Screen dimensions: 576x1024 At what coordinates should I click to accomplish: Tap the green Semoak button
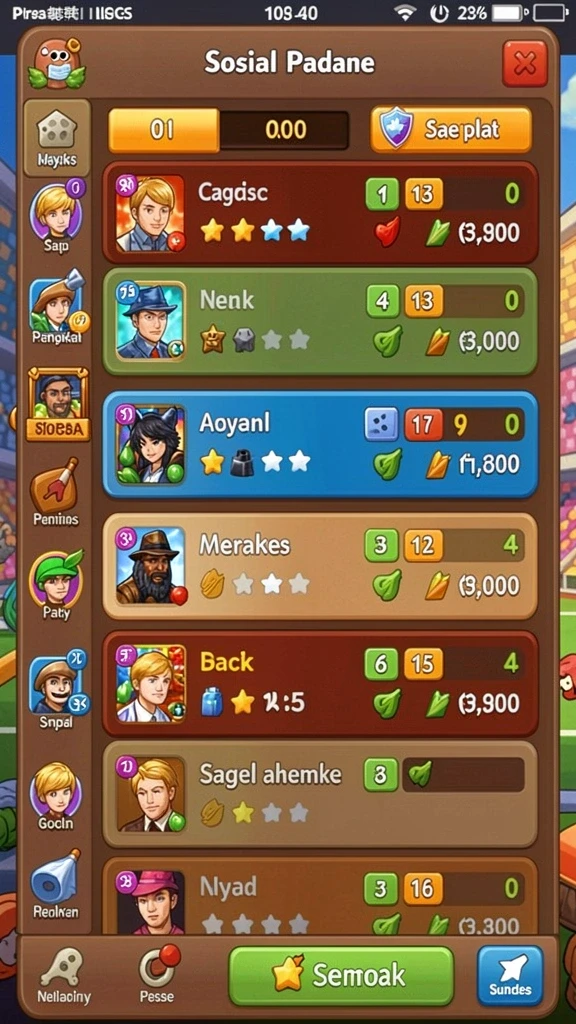click(341, 976)
